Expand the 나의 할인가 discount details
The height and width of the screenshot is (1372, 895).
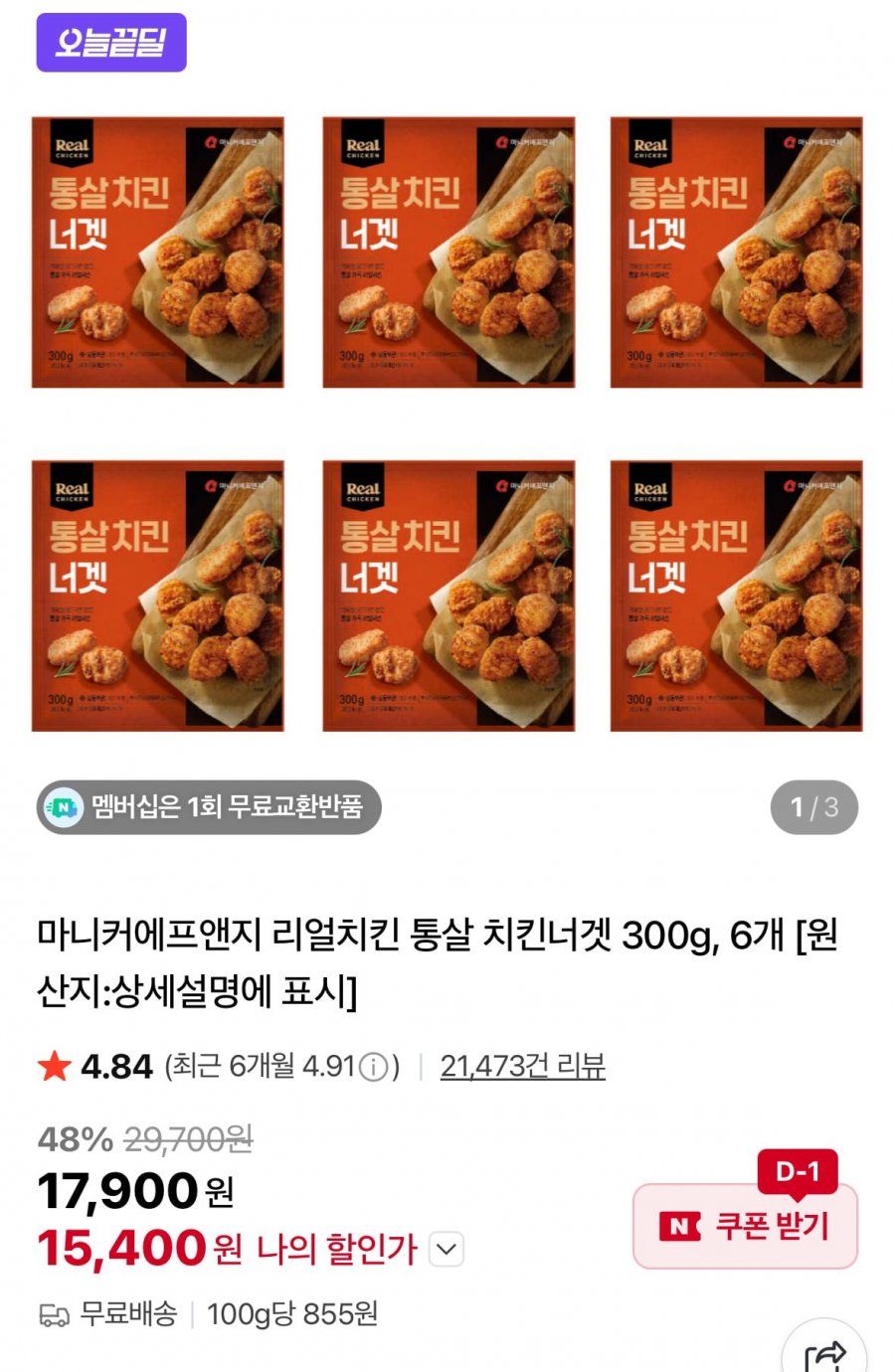coord(447,1249)
